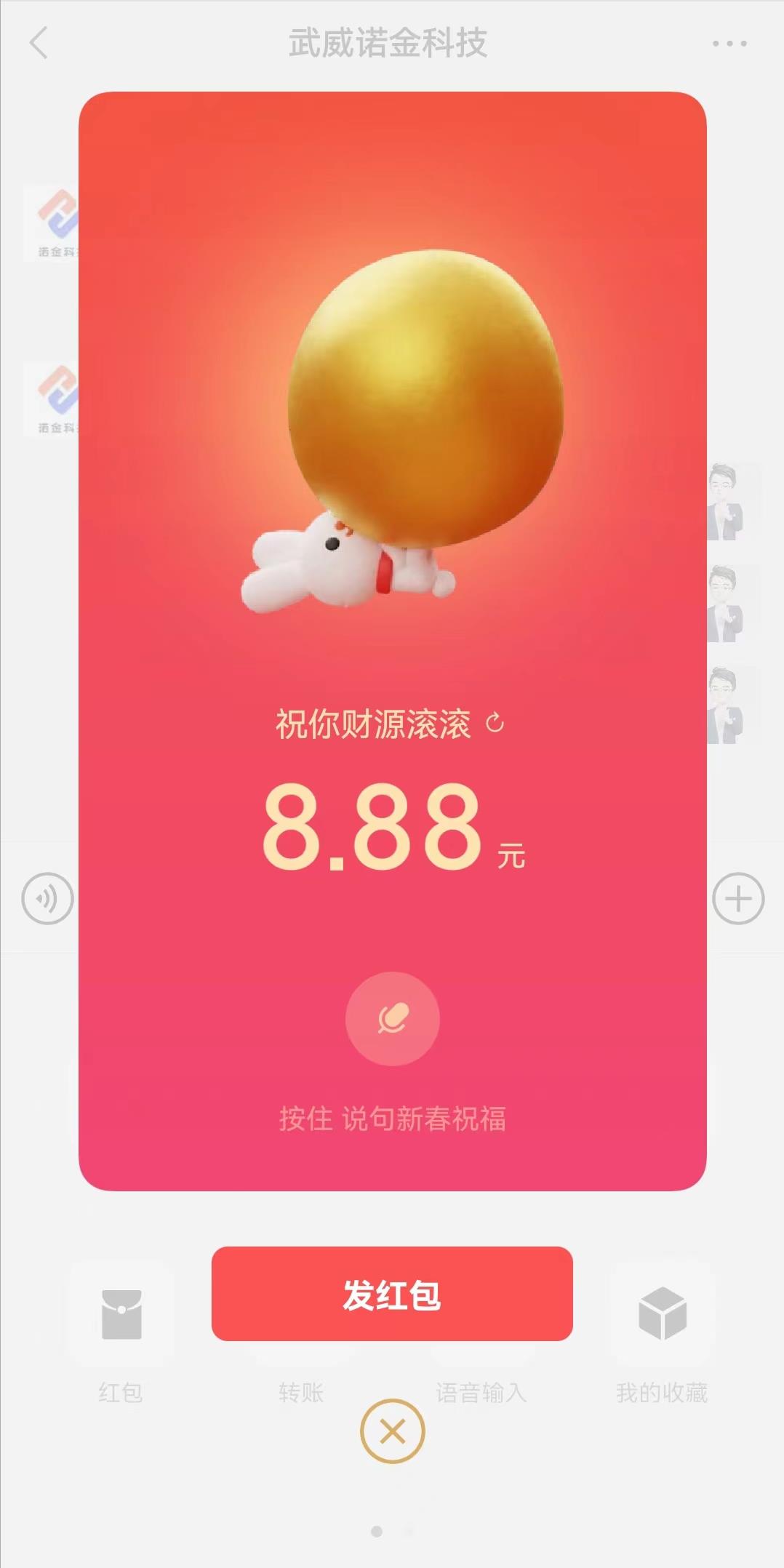
Task: Refresh the greeting 祝你财源滚滚
Action: click(495, 723)
